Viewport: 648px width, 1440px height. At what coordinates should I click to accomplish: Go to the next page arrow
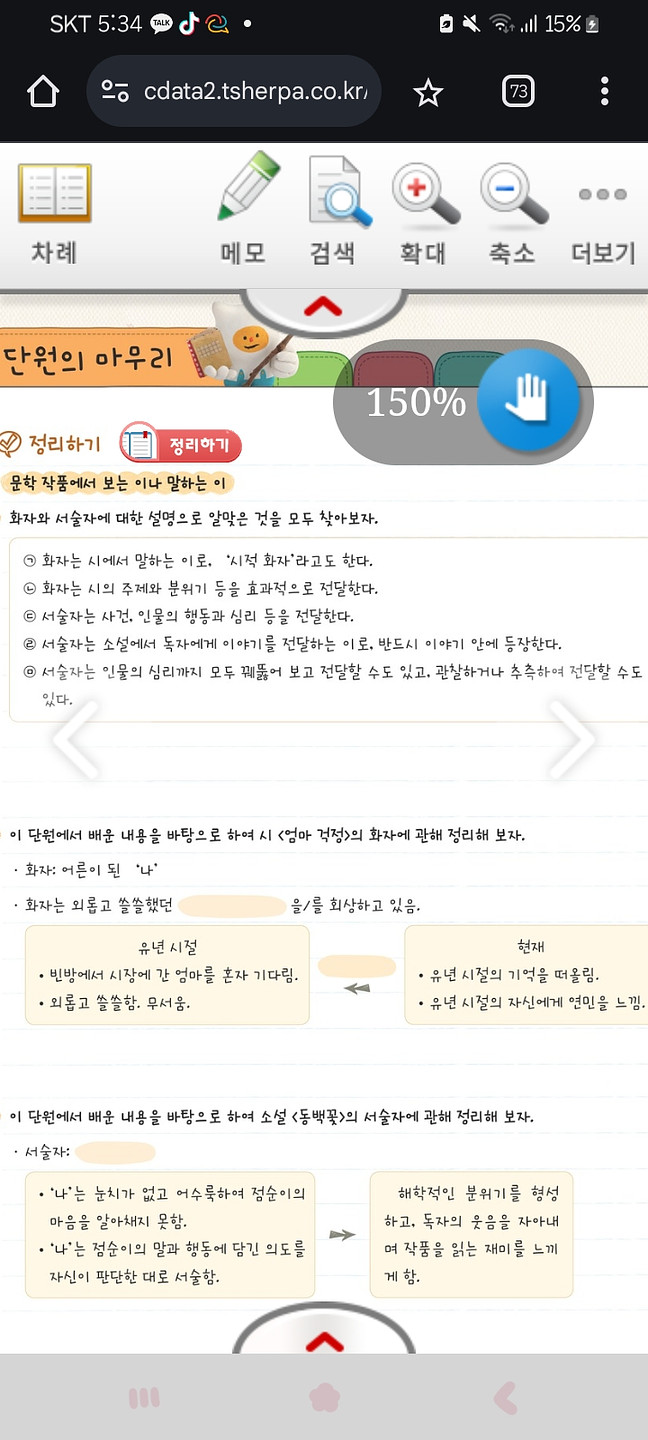(573, 740)
